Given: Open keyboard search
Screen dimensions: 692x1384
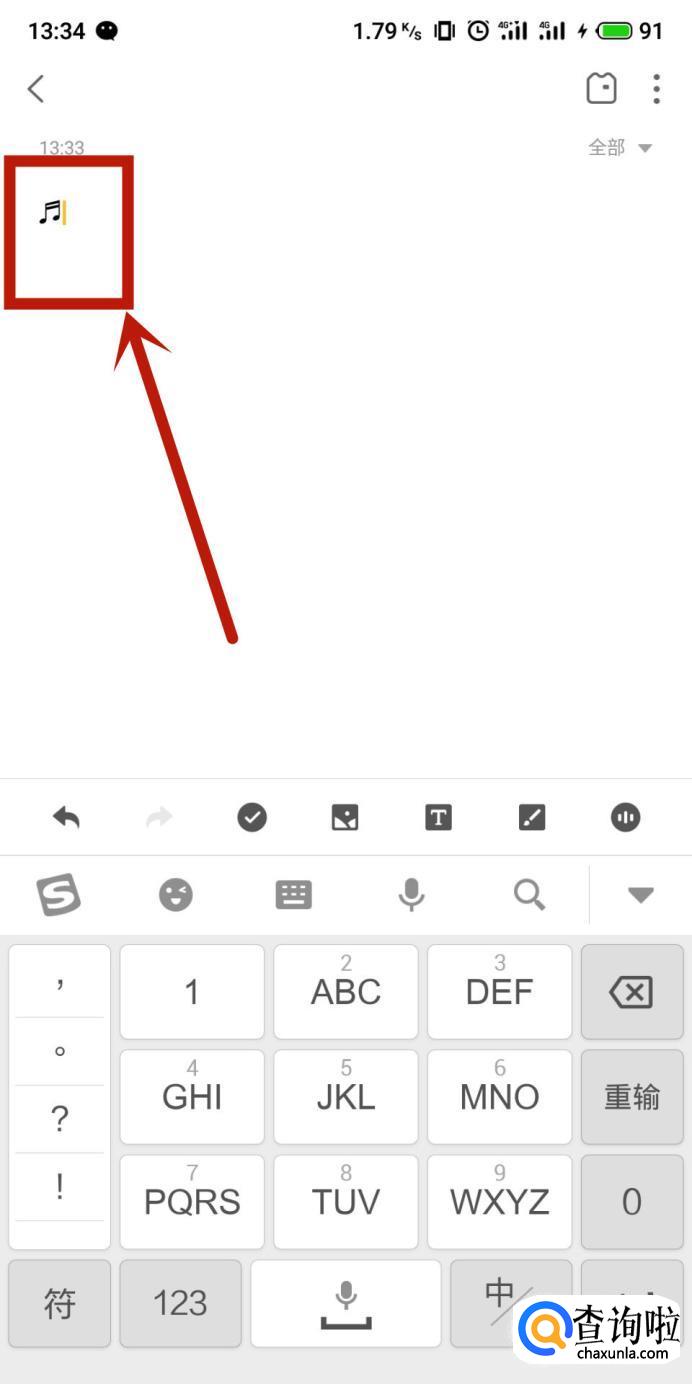Looking at the screenshot, I should point(529,895).
